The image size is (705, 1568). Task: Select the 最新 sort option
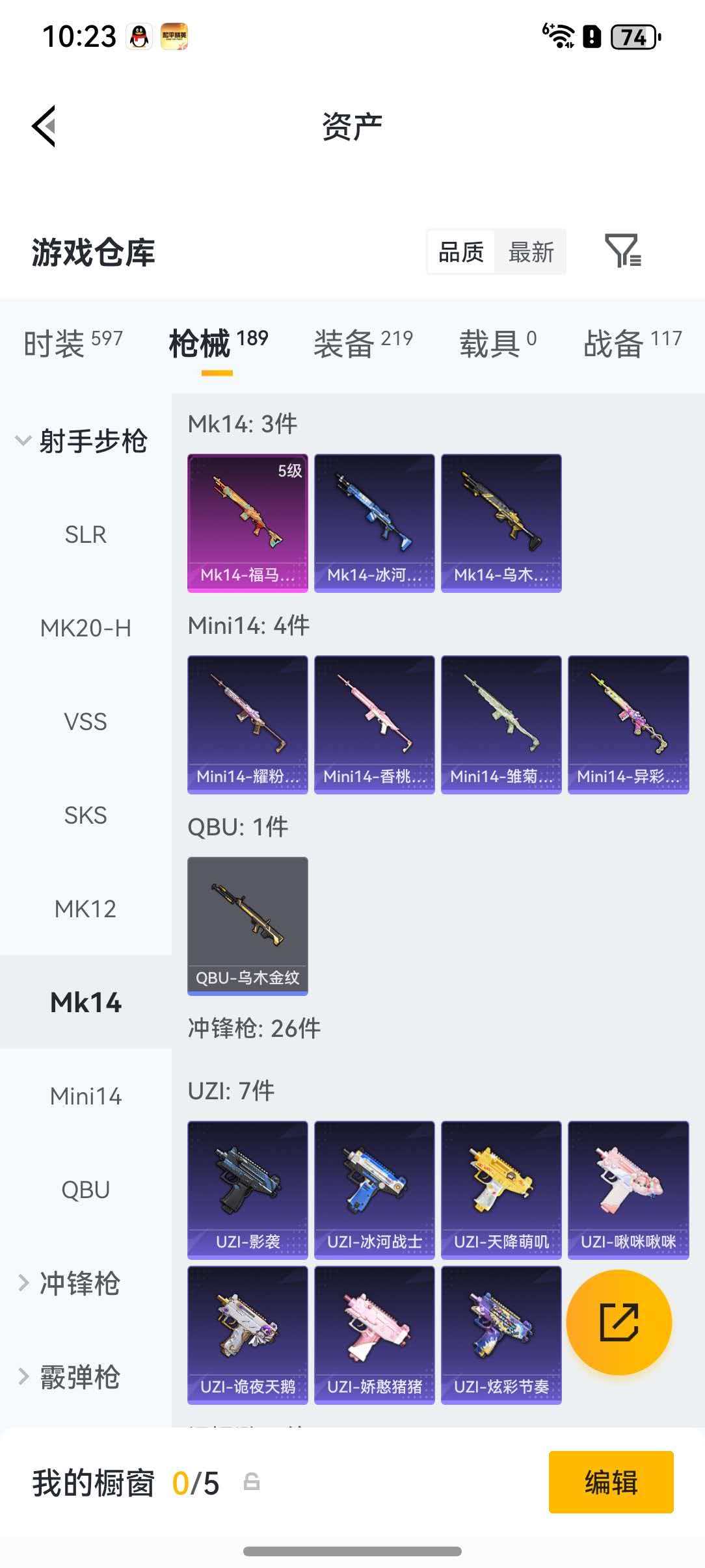click(x=531, y=252)
